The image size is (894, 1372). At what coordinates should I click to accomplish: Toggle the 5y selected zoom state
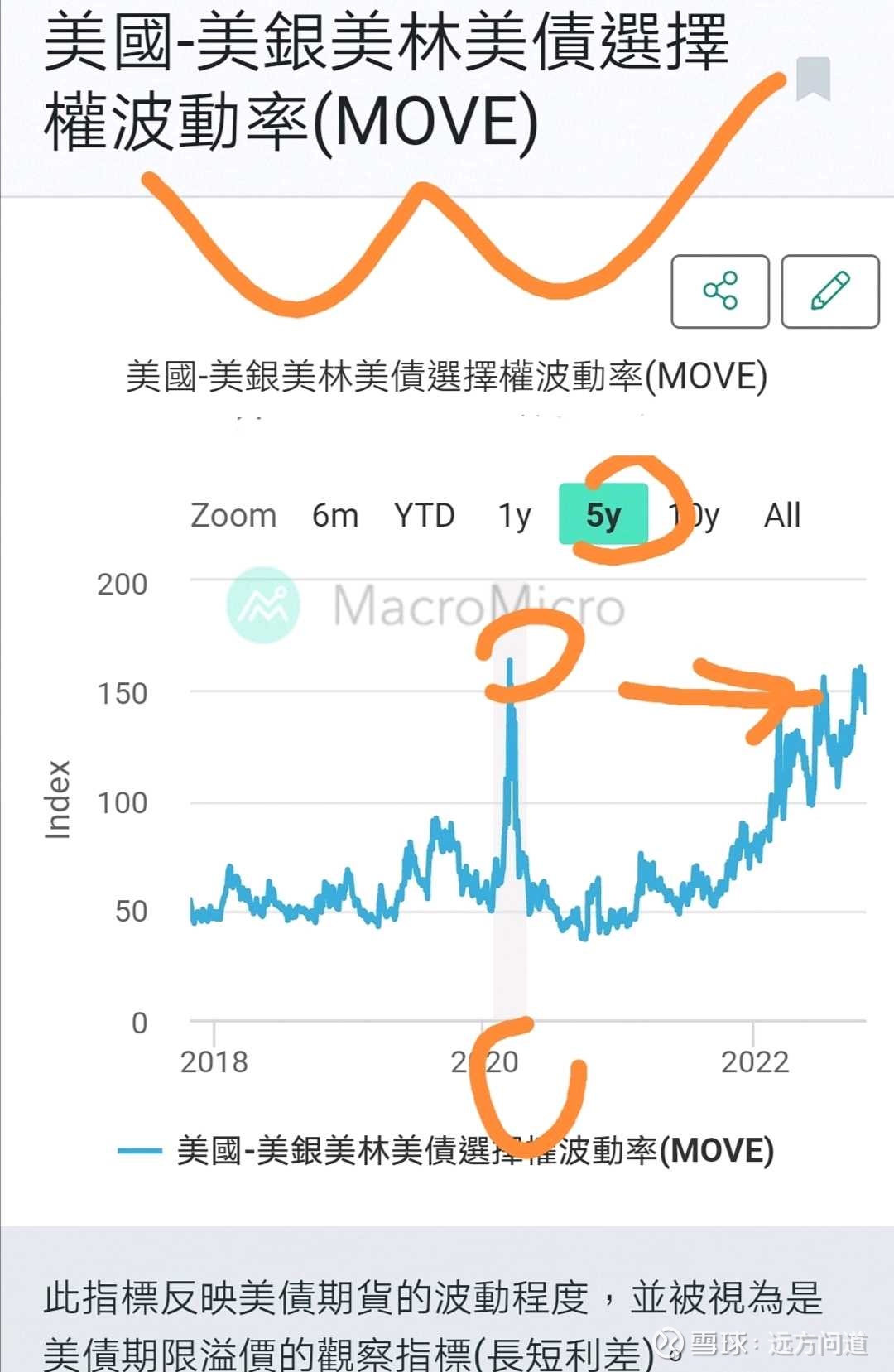pos(603,515)
